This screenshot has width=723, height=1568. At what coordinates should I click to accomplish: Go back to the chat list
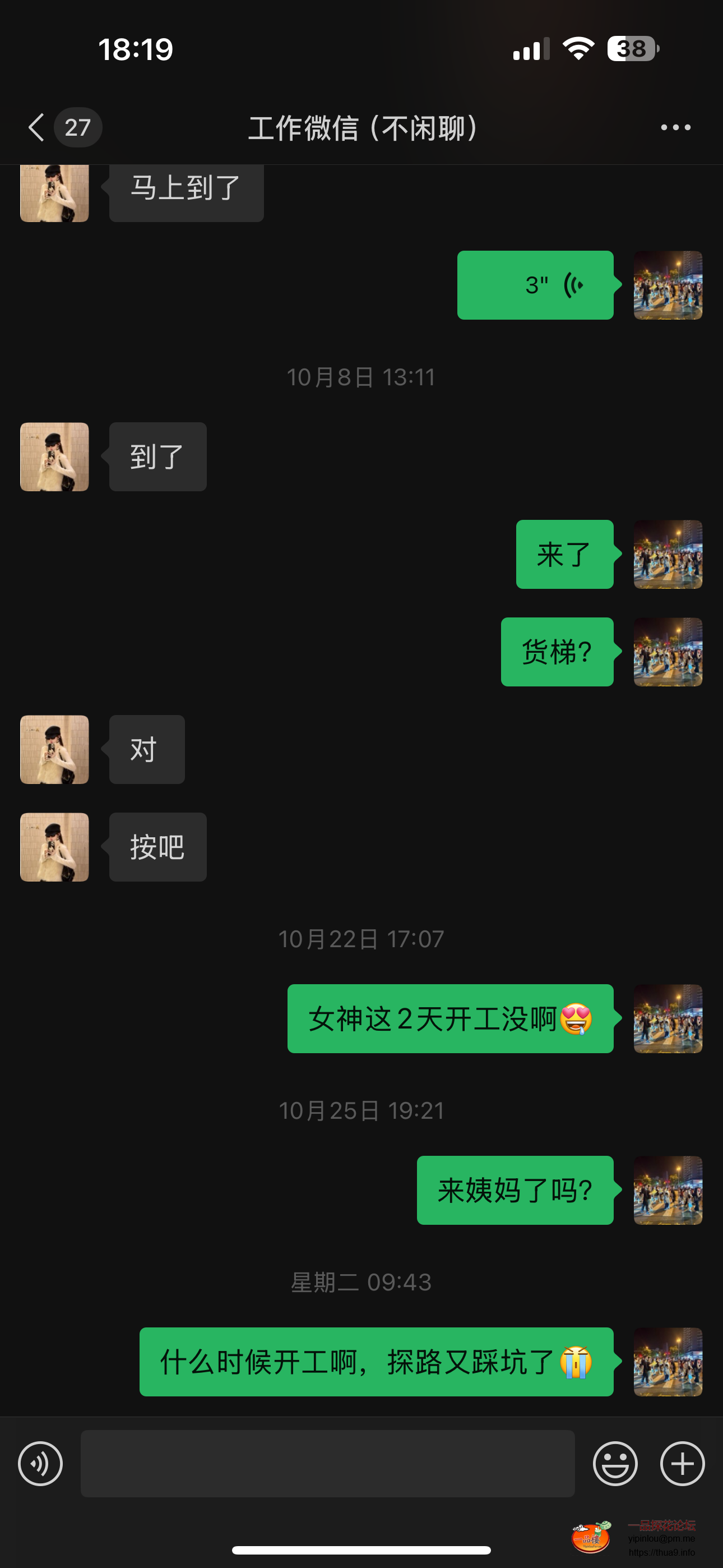pos(36,127)
